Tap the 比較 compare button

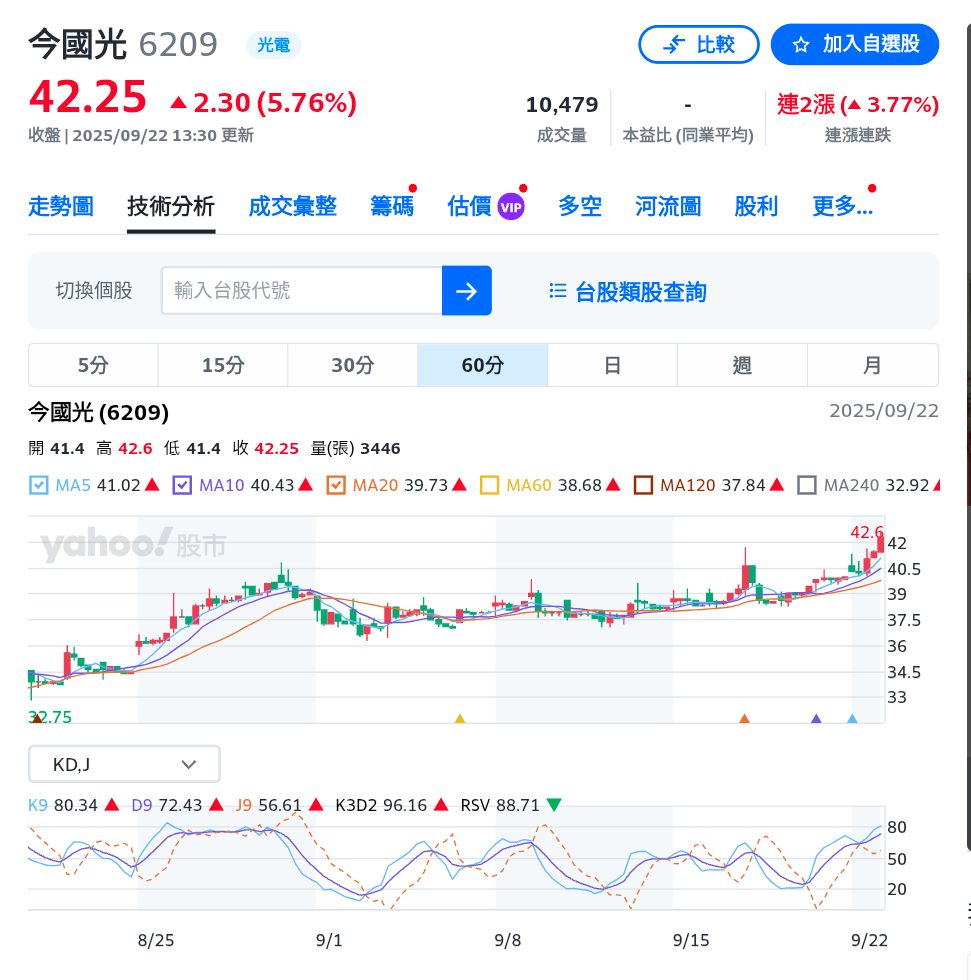(x=698, y=44)
